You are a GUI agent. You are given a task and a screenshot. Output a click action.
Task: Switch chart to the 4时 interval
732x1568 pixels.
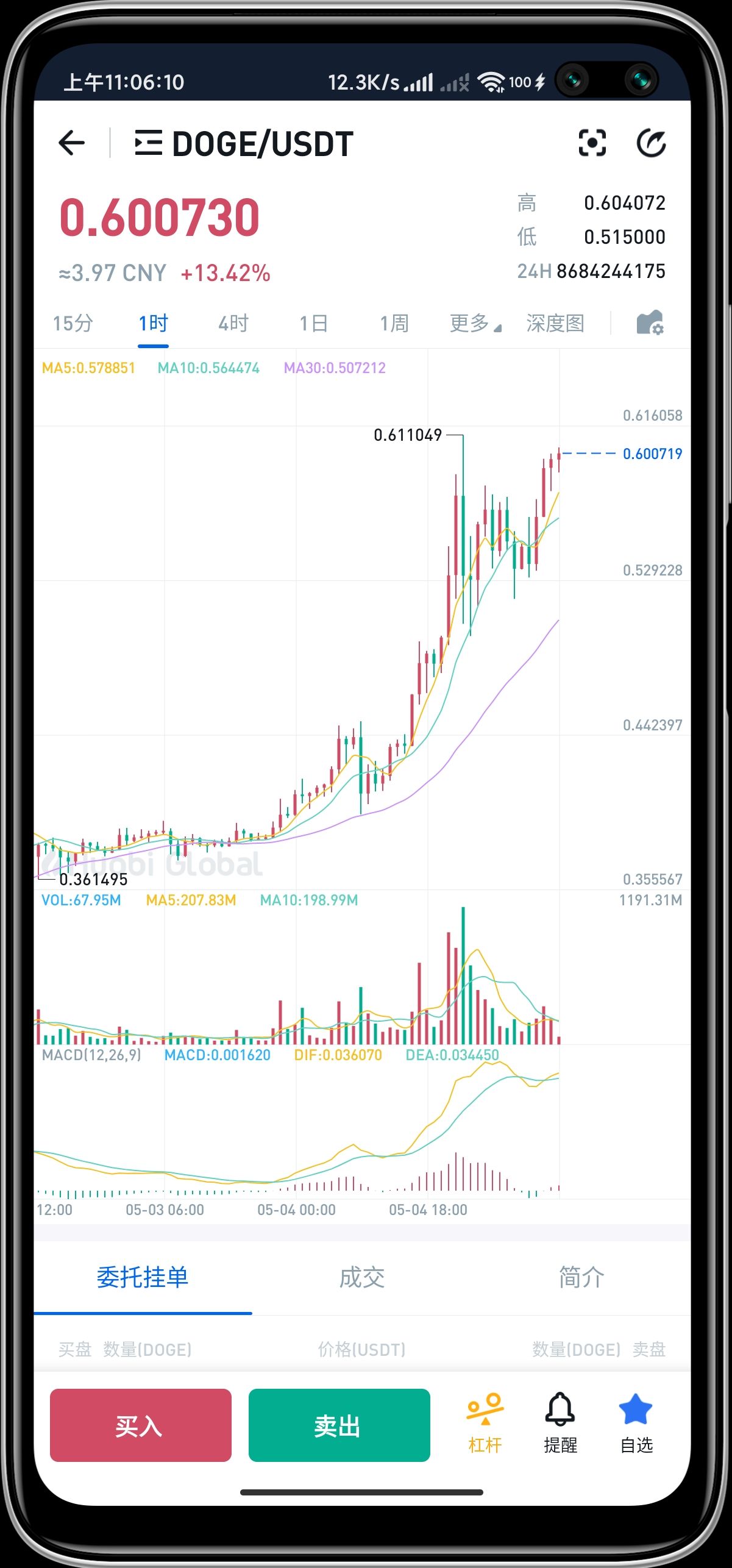[x=233, y=323]
